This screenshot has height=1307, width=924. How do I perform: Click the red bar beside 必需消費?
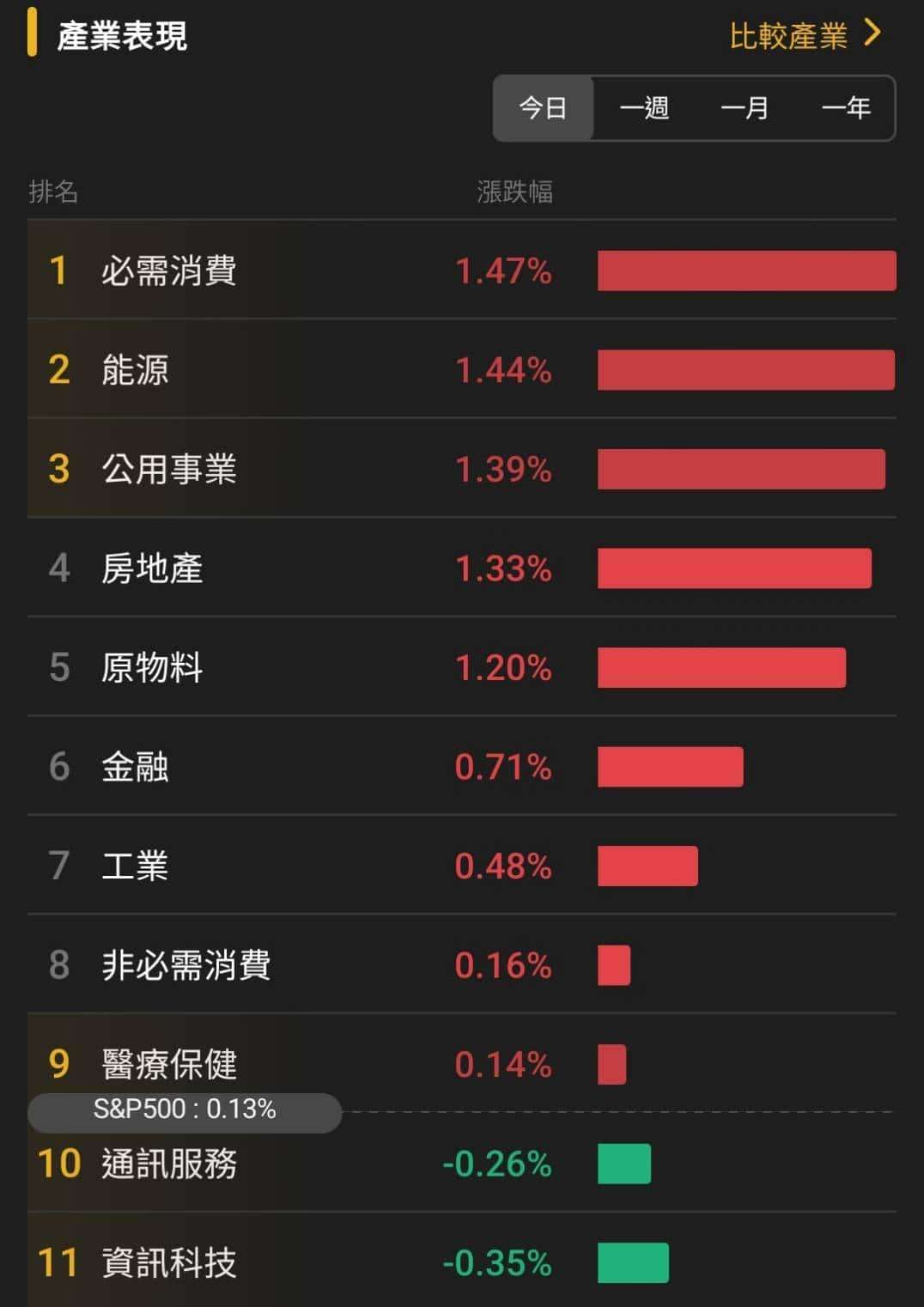(747, 271)
